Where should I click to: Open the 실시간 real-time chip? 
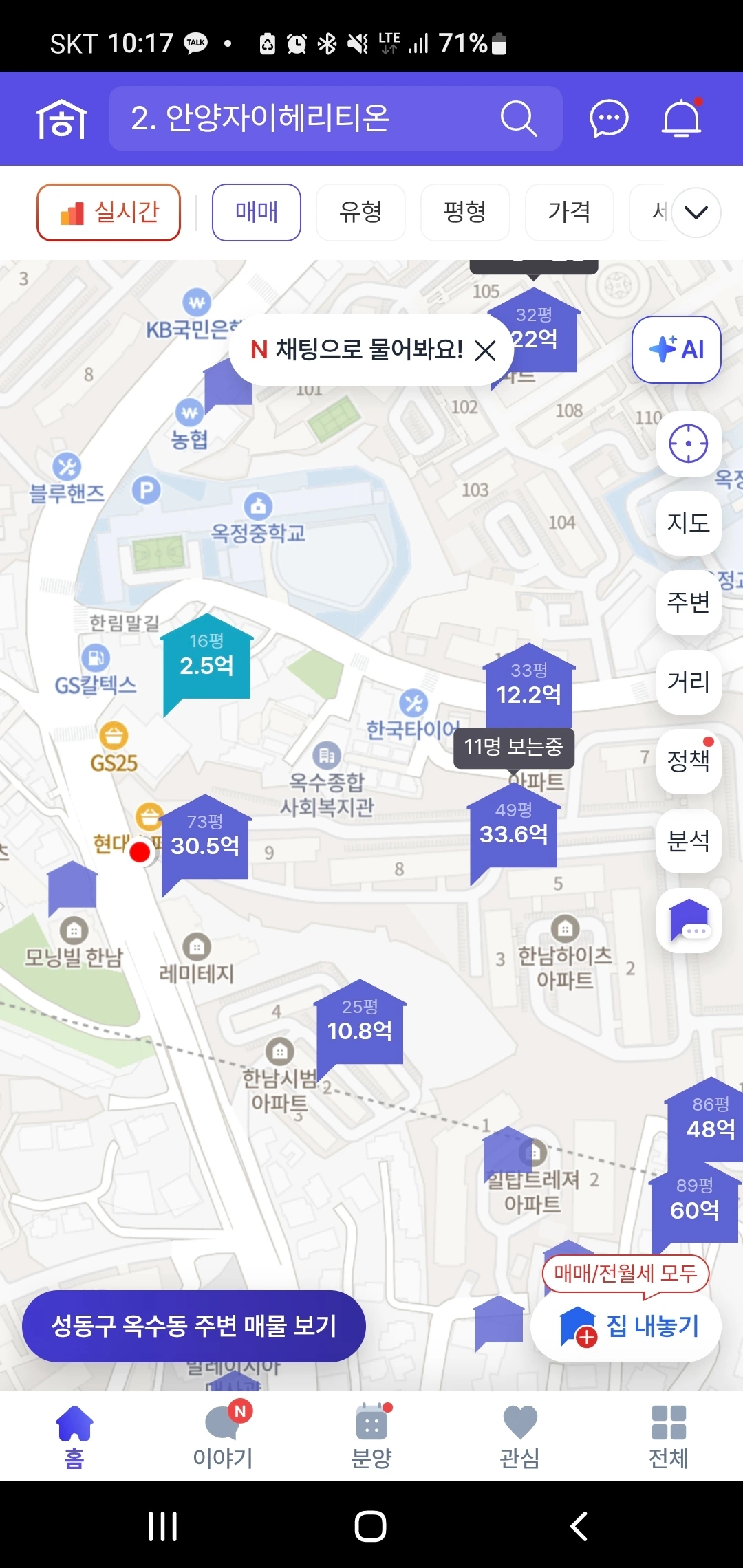[x=109, y=213]
